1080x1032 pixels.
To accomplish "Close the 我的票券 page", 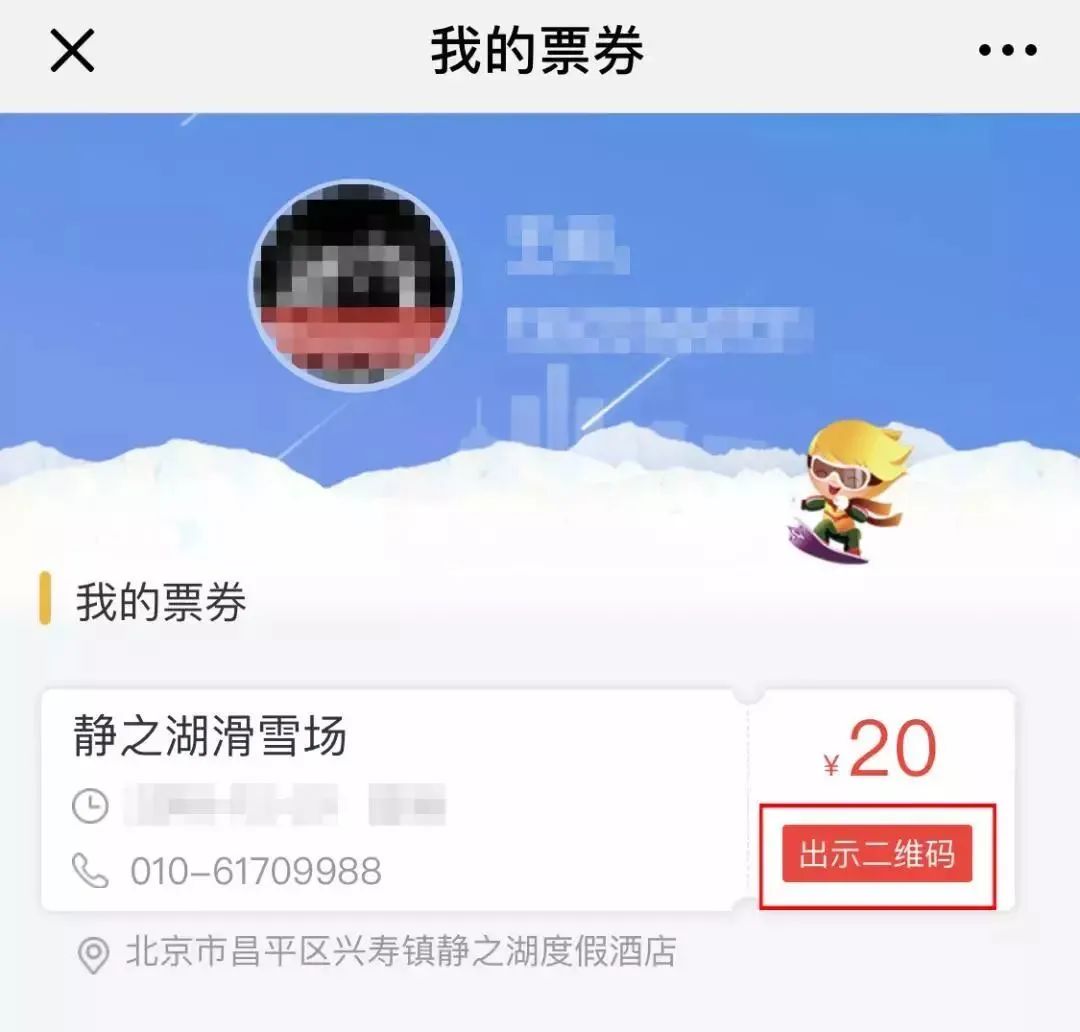I will (72, 51).
